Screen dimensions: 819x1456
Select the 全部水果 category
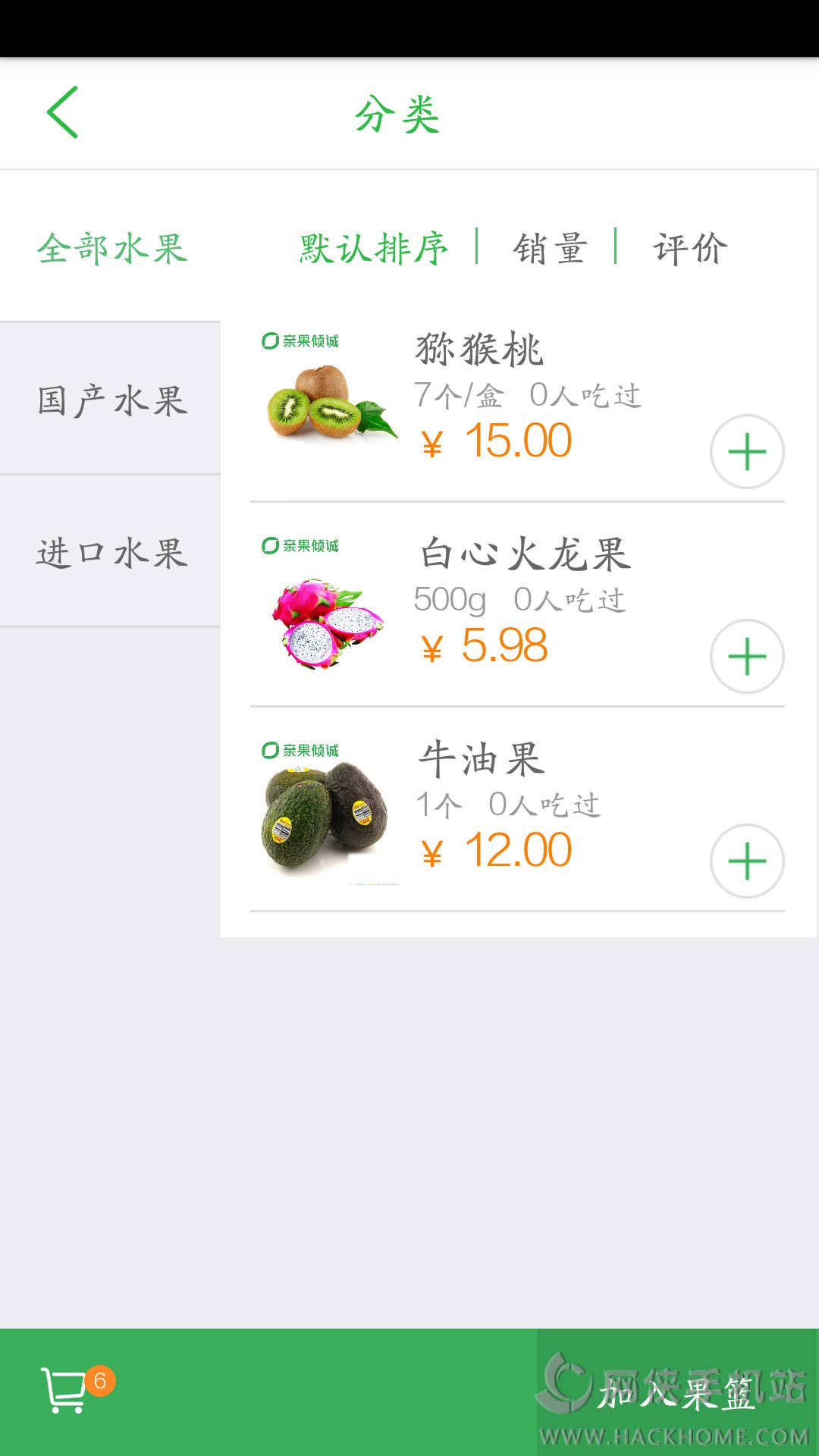click(x=112, y=249)
